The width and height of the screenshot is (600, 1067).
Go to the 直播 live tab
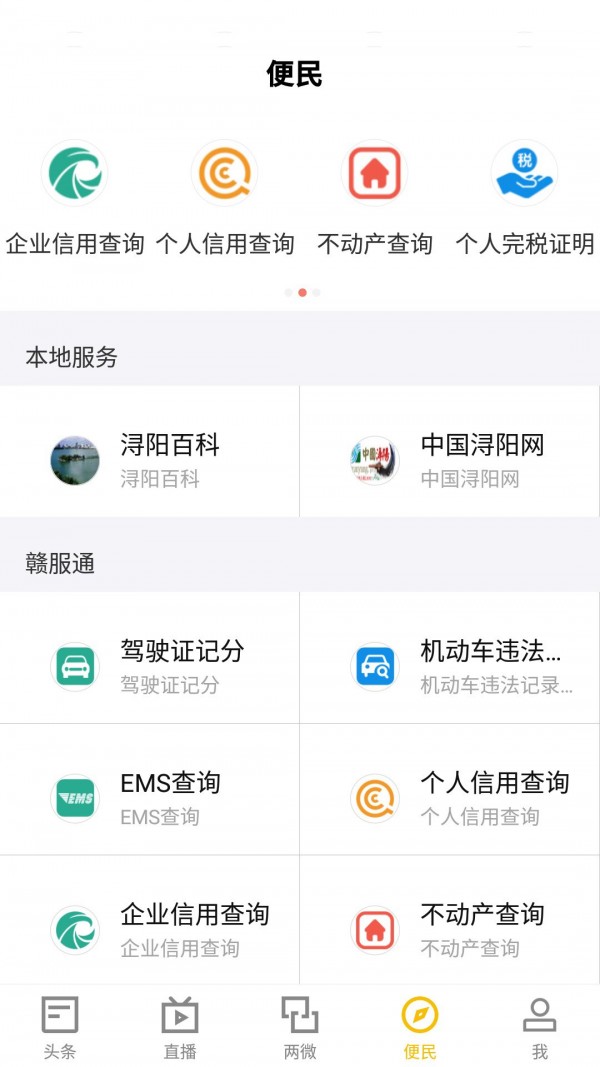(x=180, y=1027)
